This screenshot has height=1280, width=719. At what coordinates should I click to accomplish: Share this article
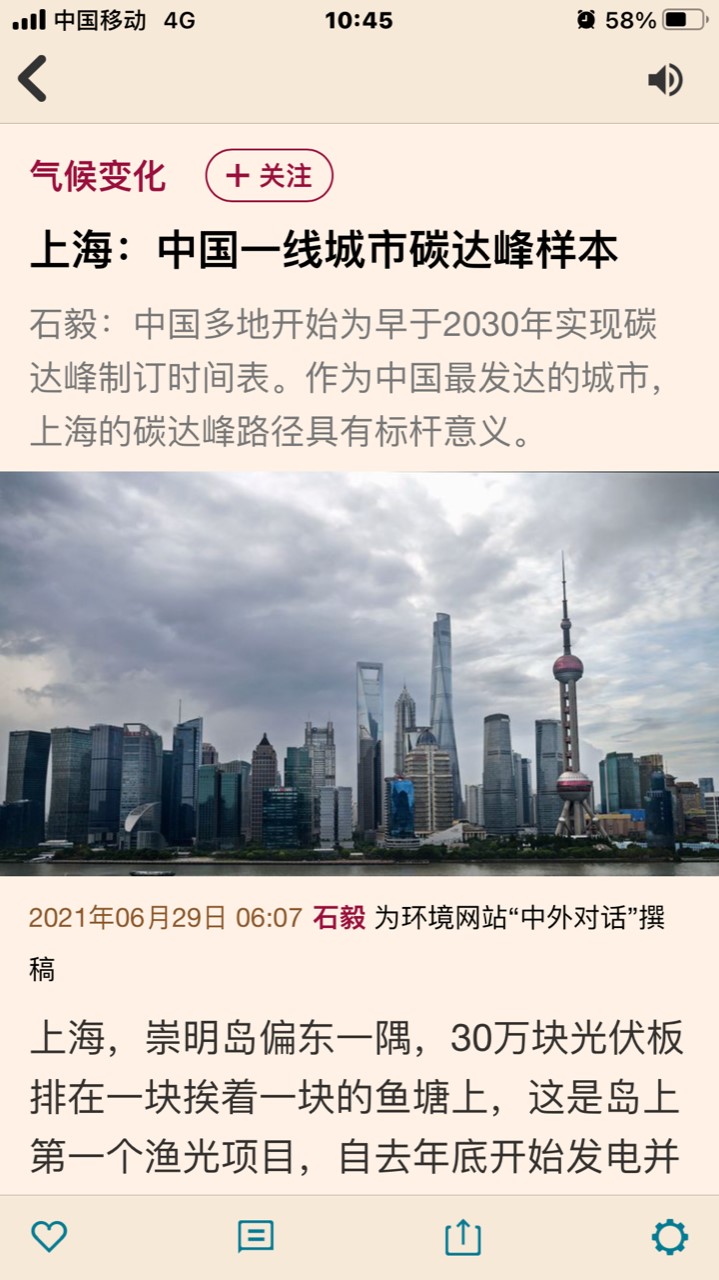point(462,1237)
